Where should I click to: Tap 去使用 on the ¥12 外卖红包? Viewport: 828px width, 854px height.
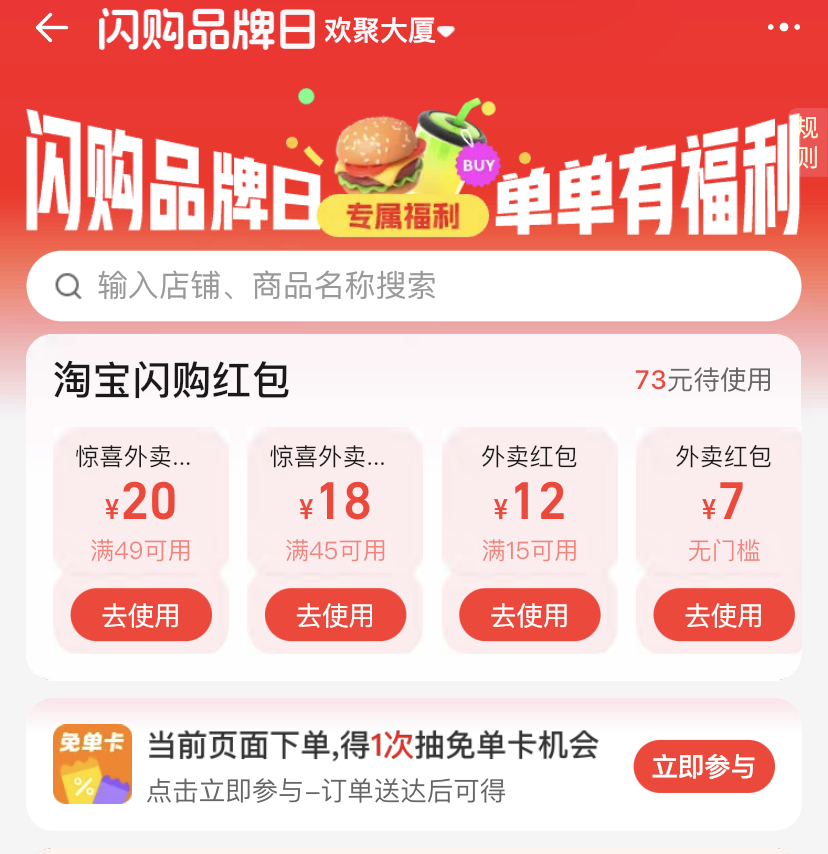(x=529, y=615)
